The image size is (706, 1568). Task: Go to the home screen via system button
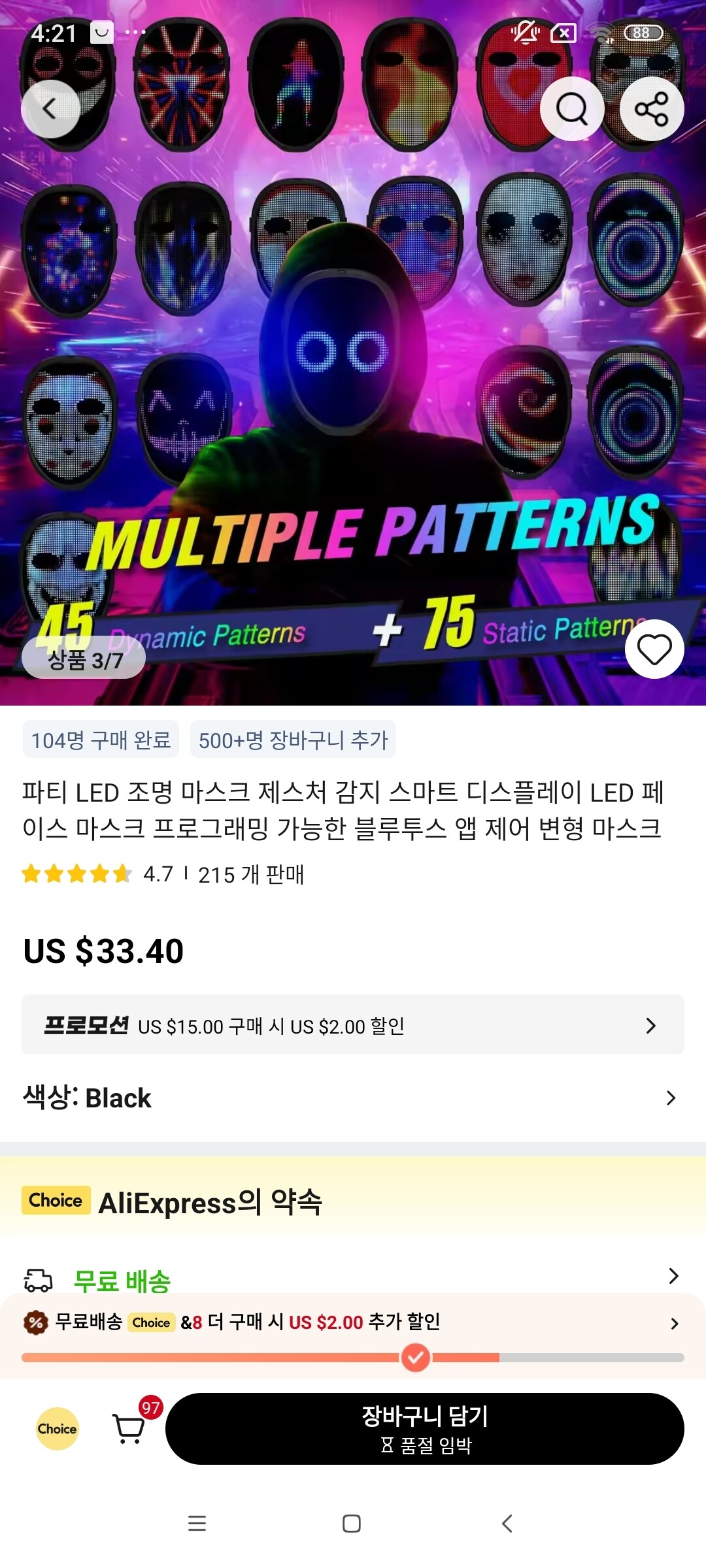[x=352, y=1524]
